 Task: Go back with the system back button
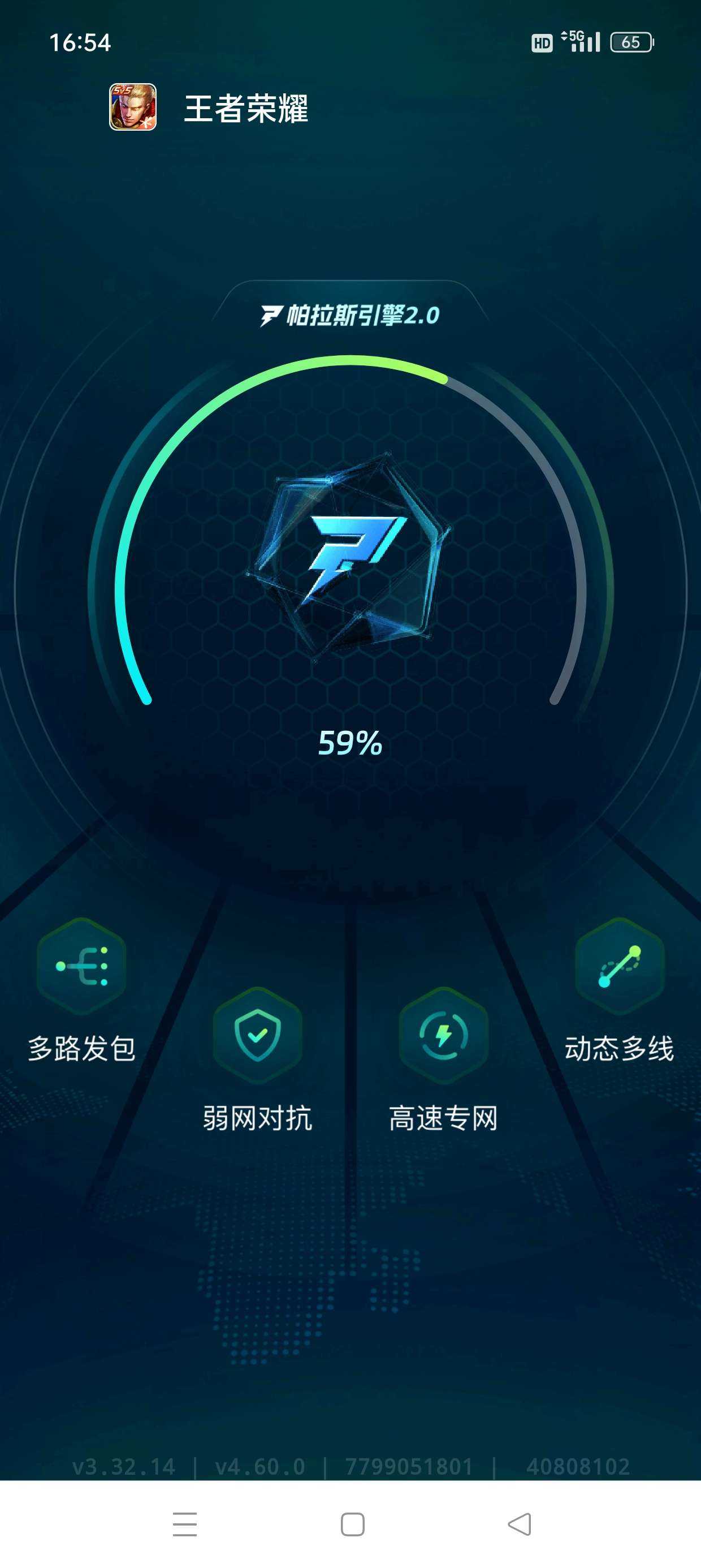point(520,1524)
